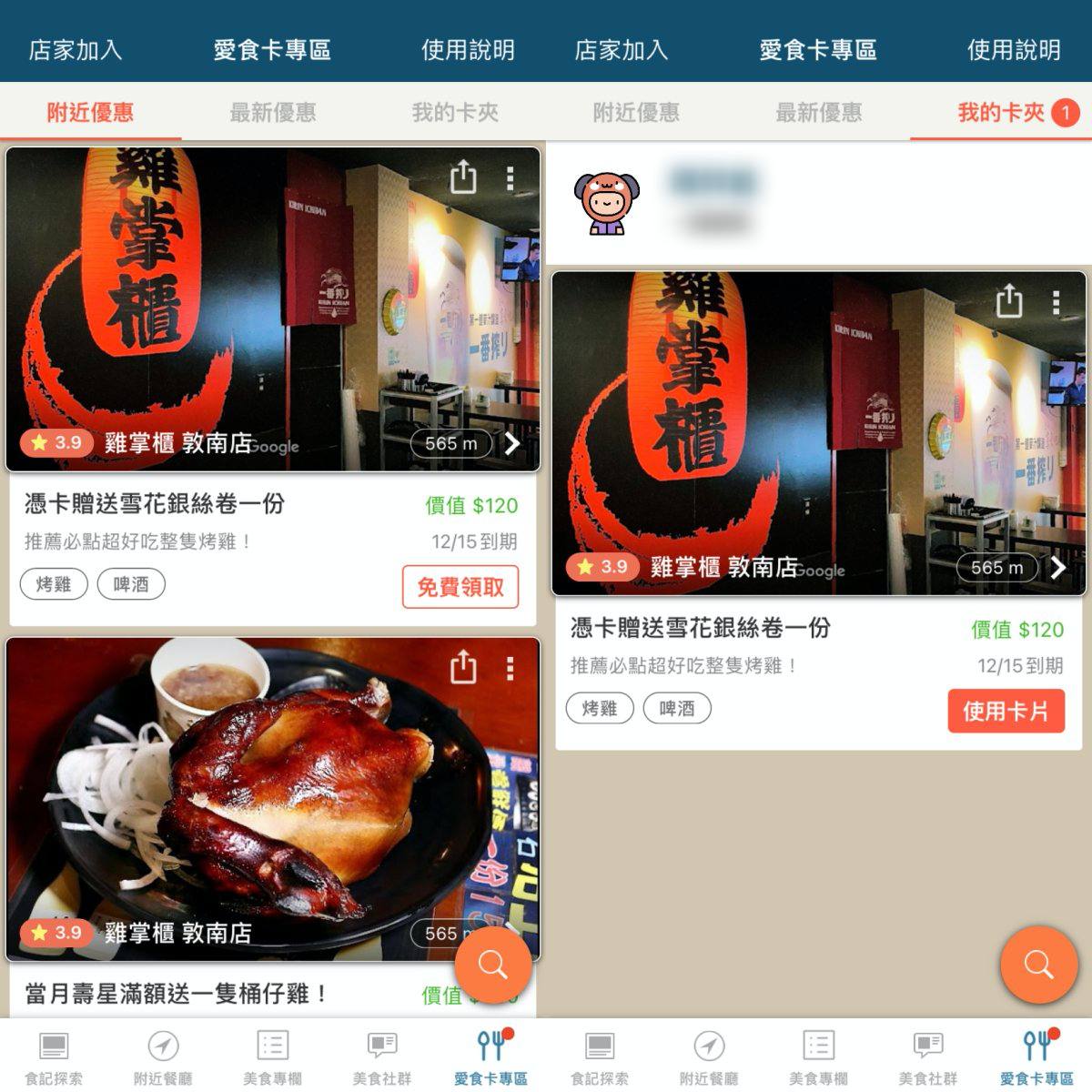Open the highlighted 附近優惠 tab
1092x1092 pixels.
90,113
